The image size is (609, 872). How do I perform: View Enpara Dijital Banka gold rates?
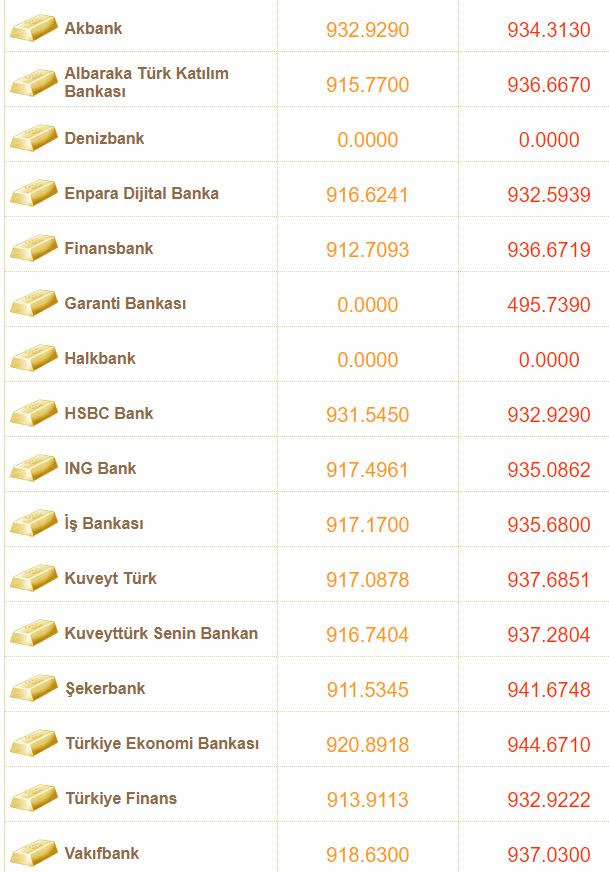pos(141,194)
